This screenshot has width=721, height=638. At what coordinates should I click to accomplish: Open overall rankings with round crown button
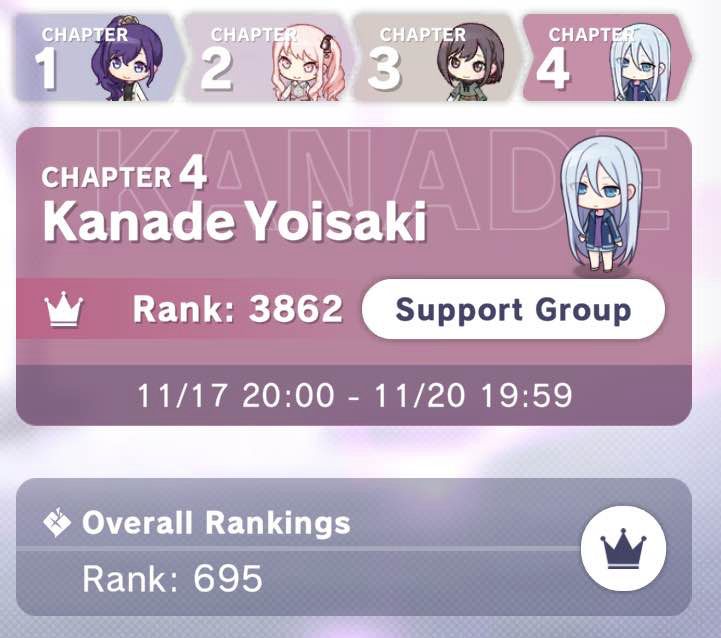pos(623,547)
